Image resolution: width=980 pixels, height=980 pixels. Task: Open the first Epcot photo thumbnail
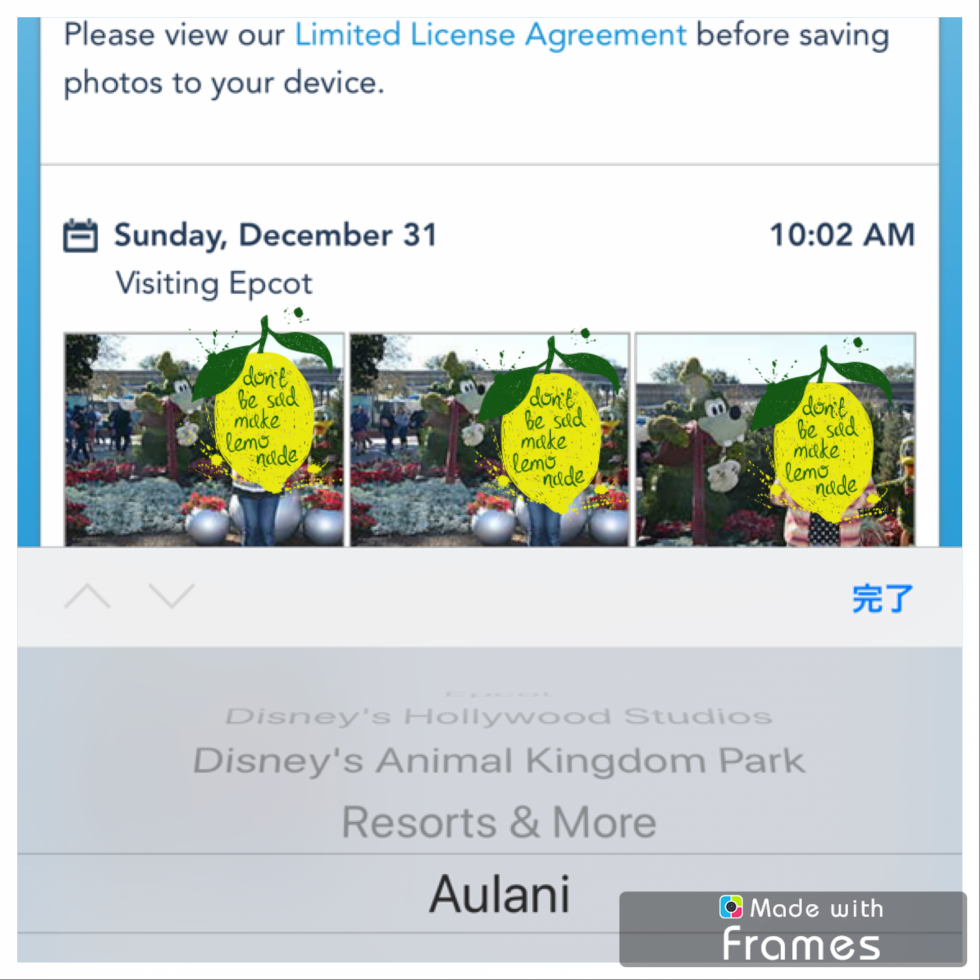click(204, 440)
